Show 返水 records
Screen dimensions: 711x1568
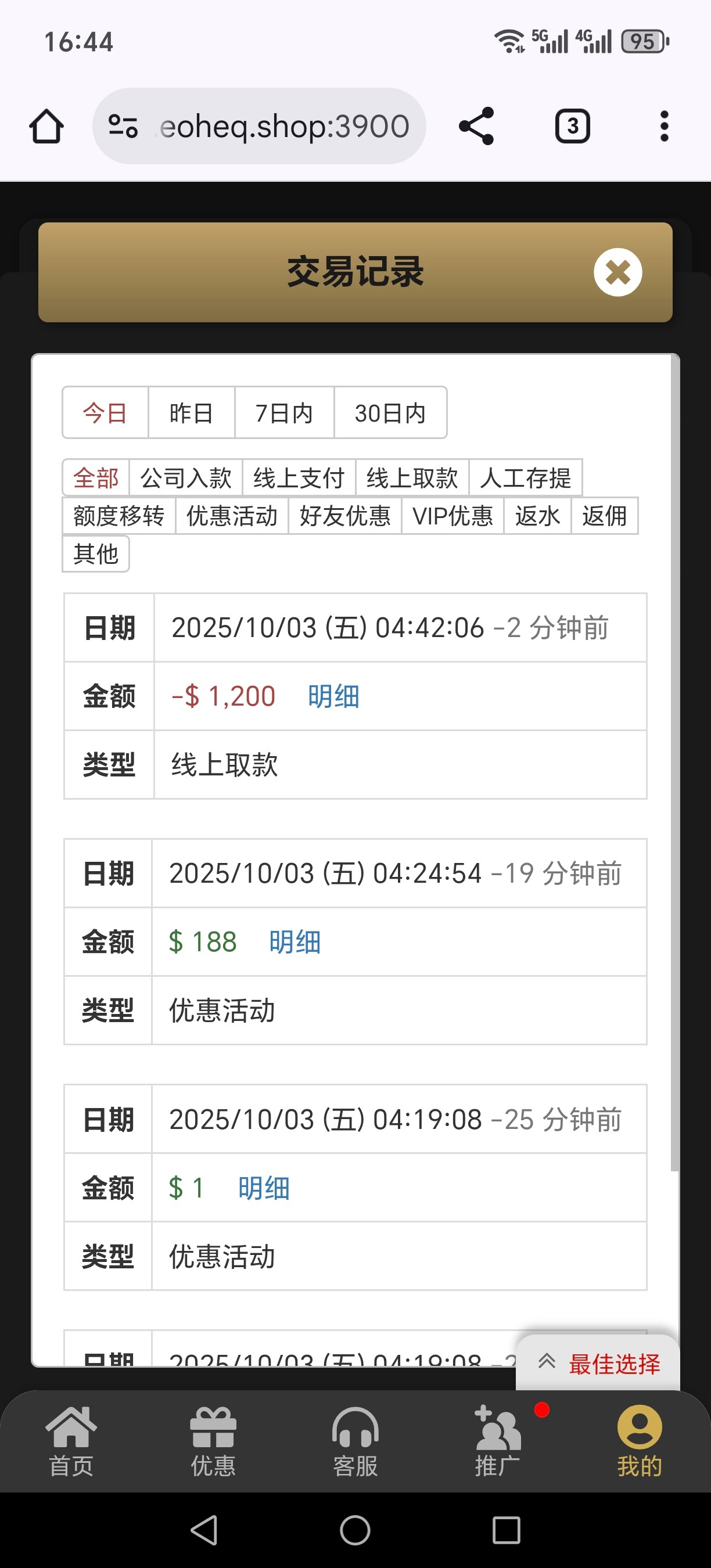point(537,516)
